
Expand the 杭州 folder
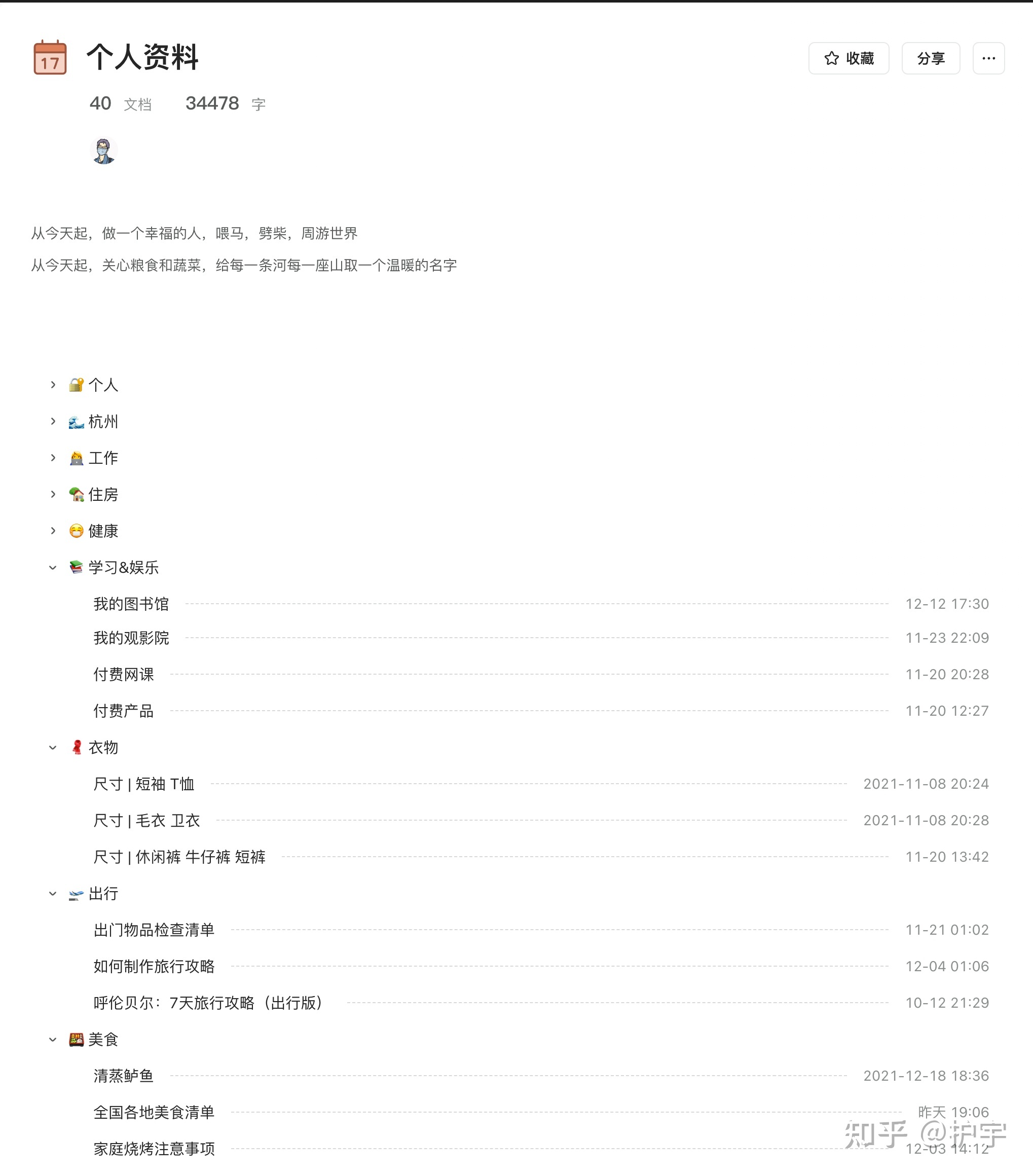tap(53, 422)
